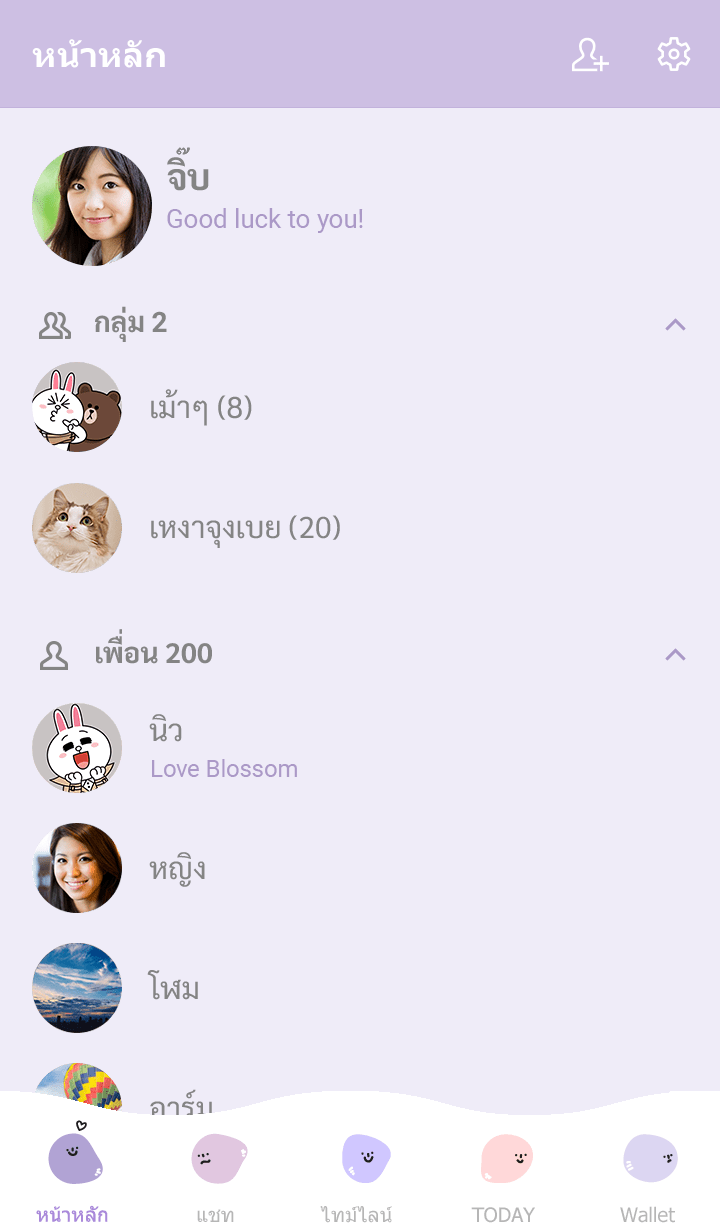Open the add friend icon

[589, 55]
